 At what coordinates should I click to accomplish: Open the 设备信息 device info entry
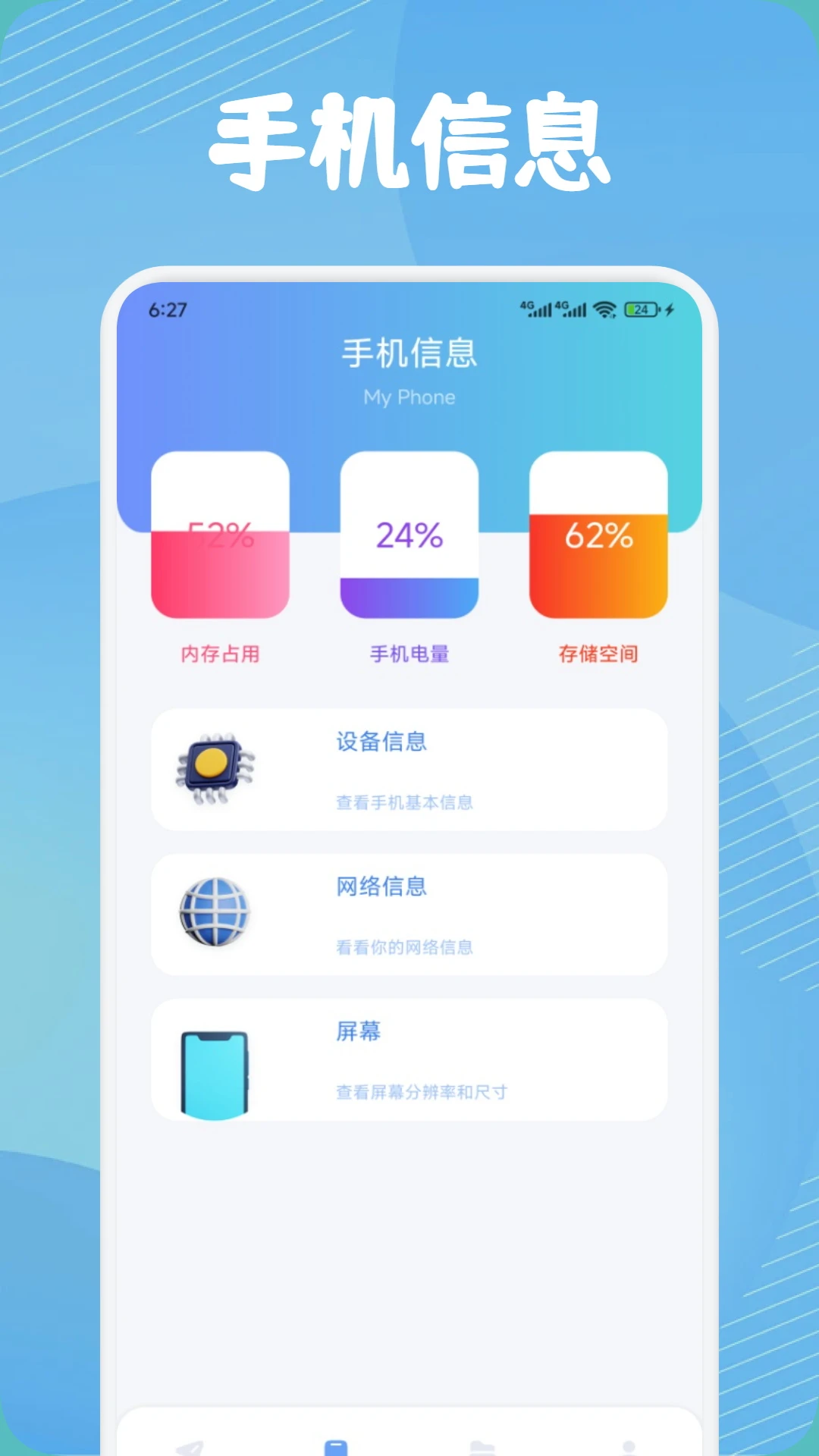coord(409,769)
